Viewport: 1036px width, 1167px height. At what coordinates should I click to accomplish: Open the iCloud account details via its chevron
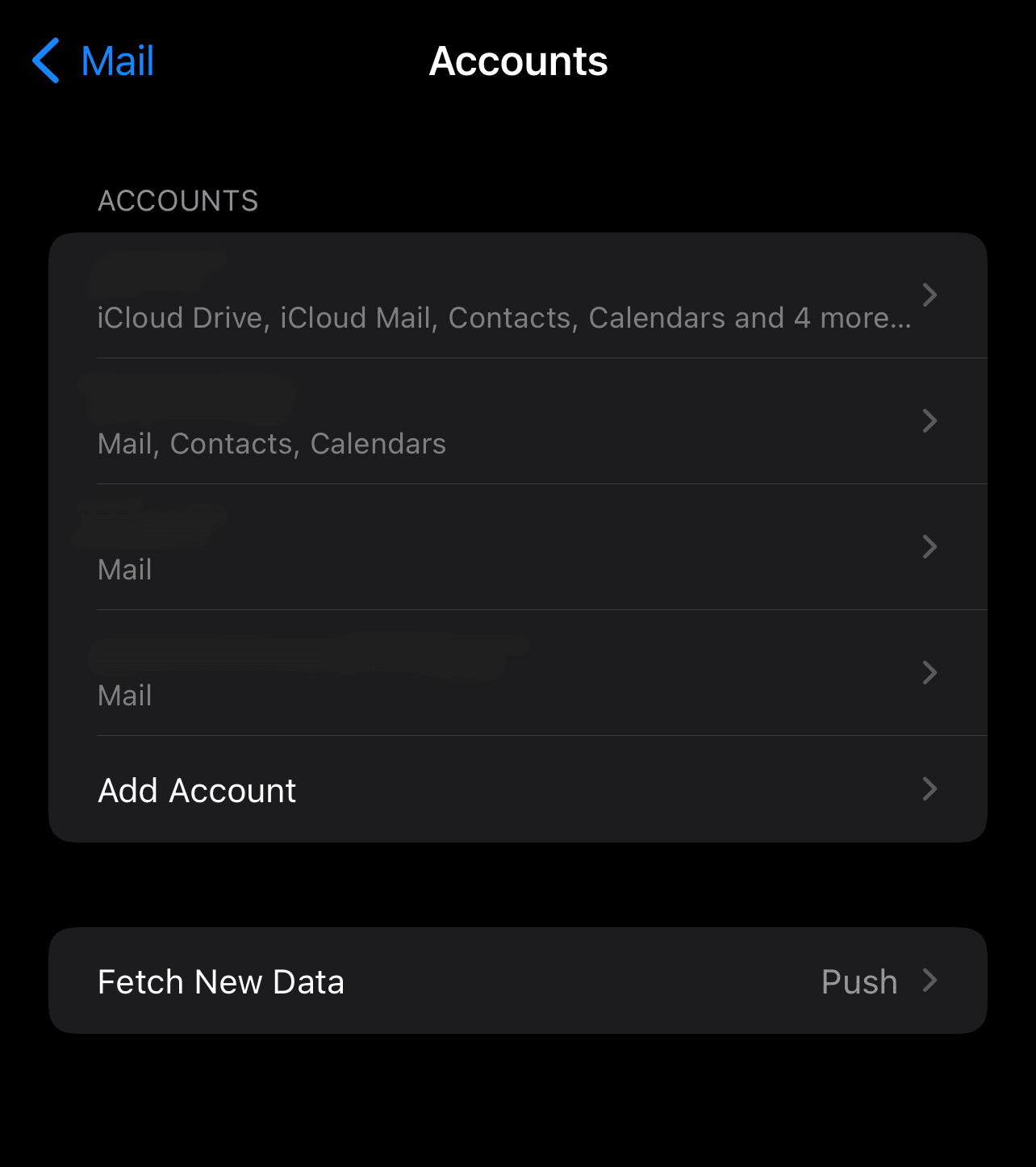click(930, 295)
